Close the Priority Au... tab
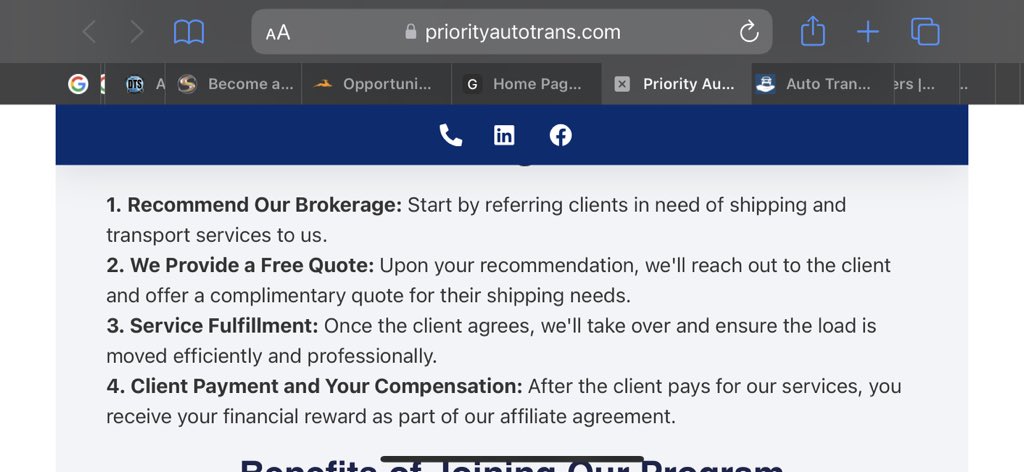Image resolution: width=1024 pixels, height=472 pixels. 622,84
